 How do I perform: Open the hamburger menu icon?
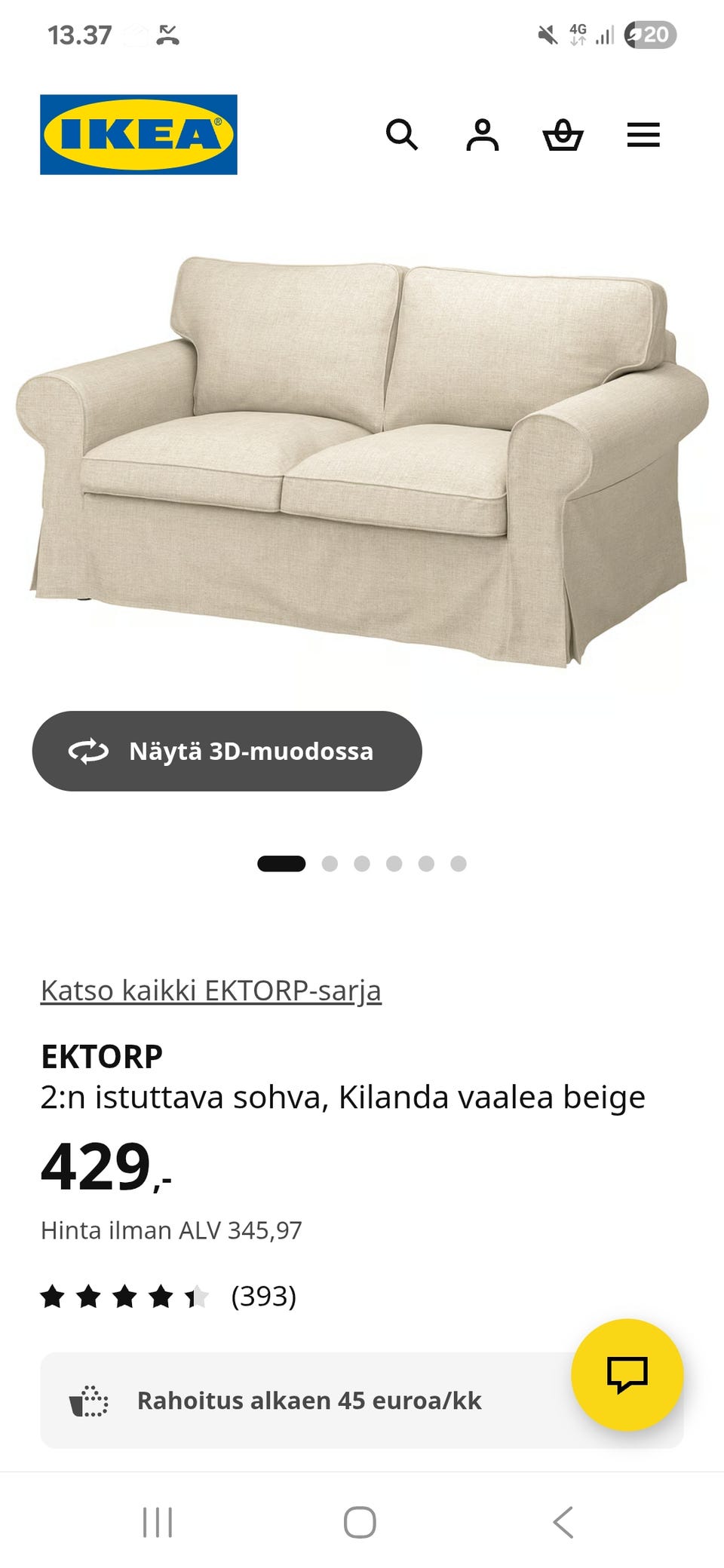(x=643, y=135)
